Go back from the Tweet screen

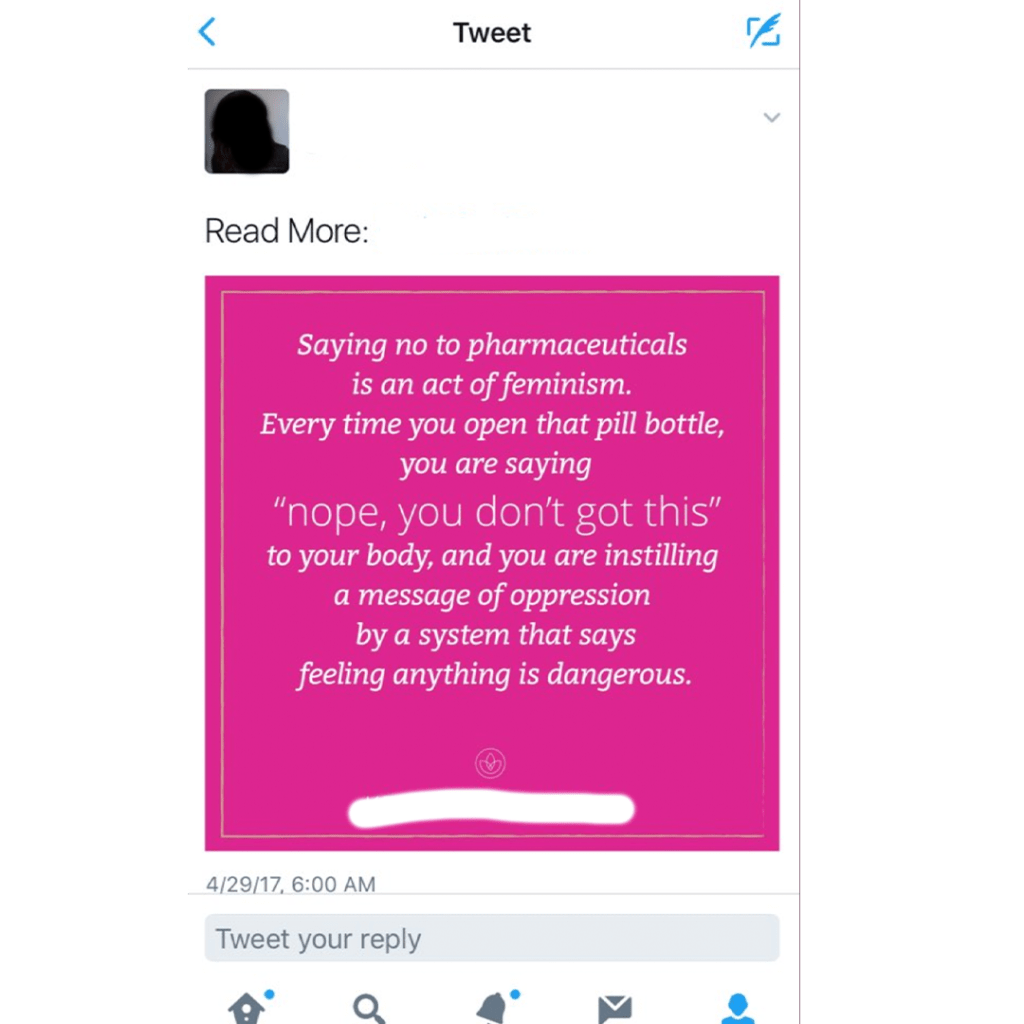point(208,32)
